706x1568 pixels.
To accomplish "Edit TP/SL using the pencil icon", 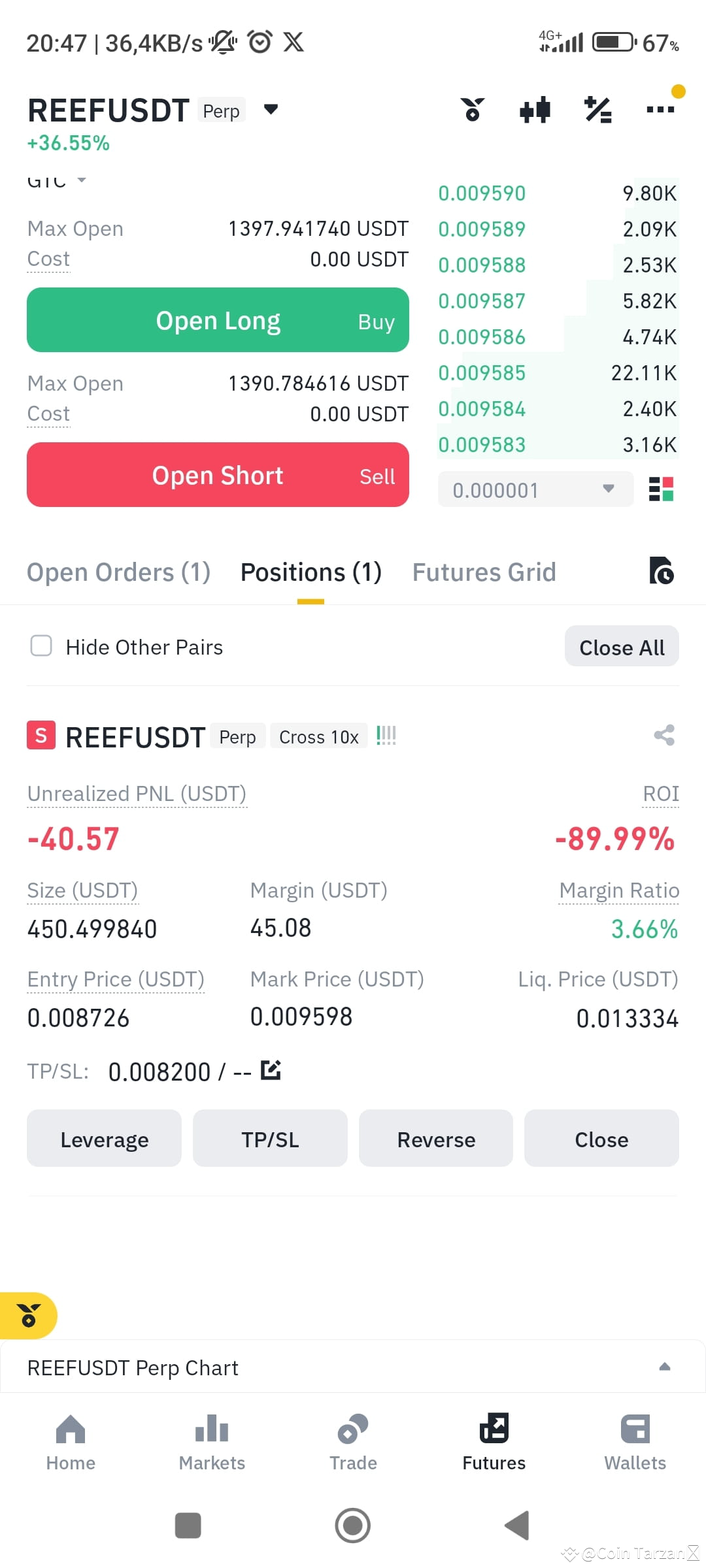I will tap(271, 1070).
